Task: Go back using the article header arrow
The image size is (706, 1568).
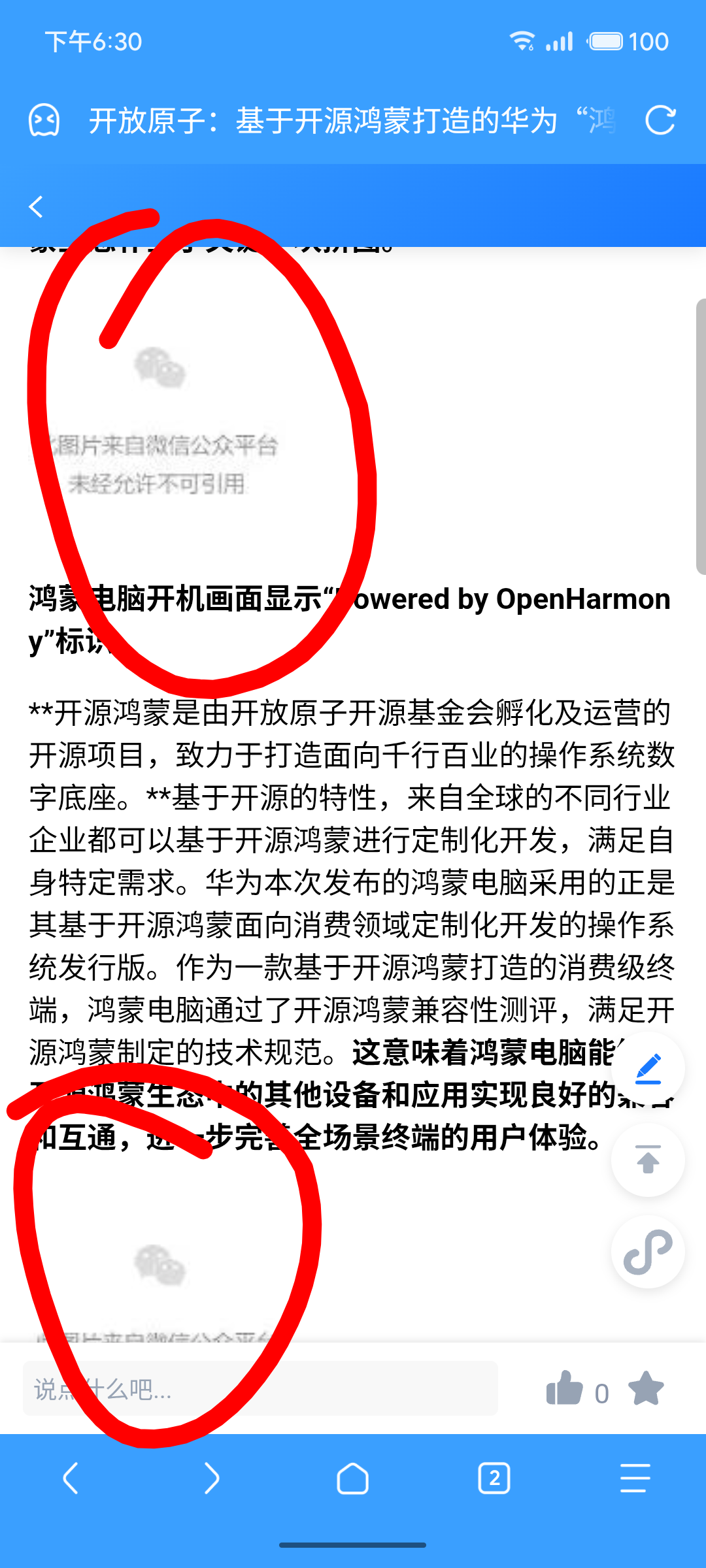Action: coord(36,206)
